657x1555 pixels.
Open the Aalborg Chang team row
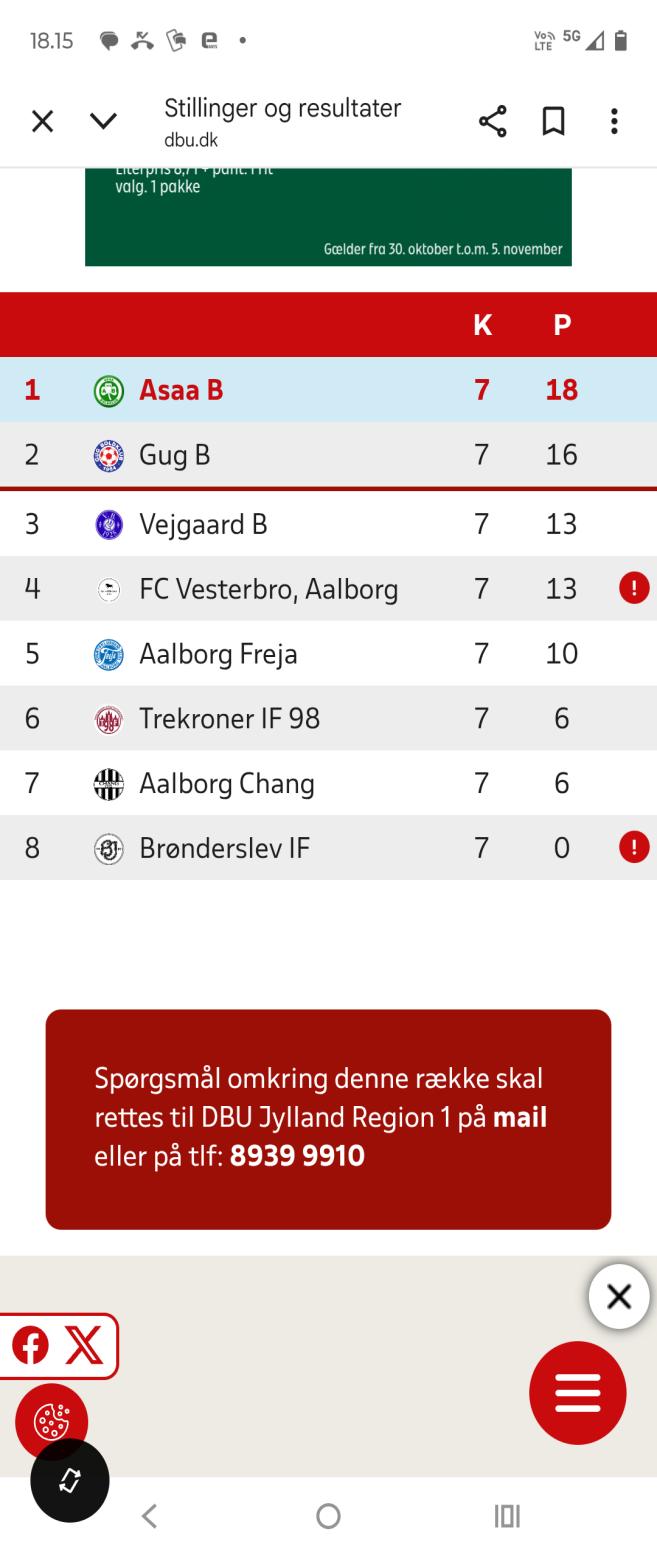click(x=226, y=784)
